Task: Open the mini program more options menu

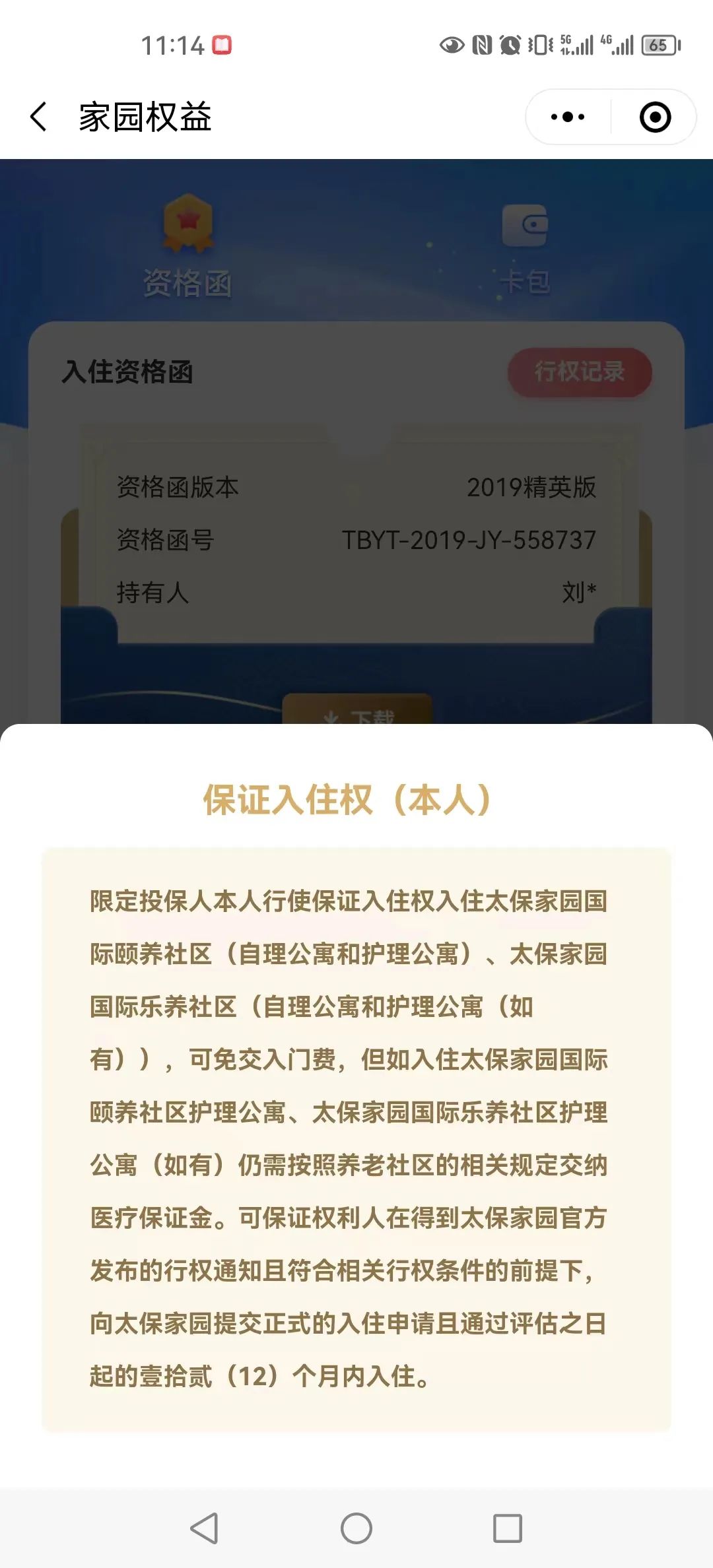Action: click(x=568, y=117)
